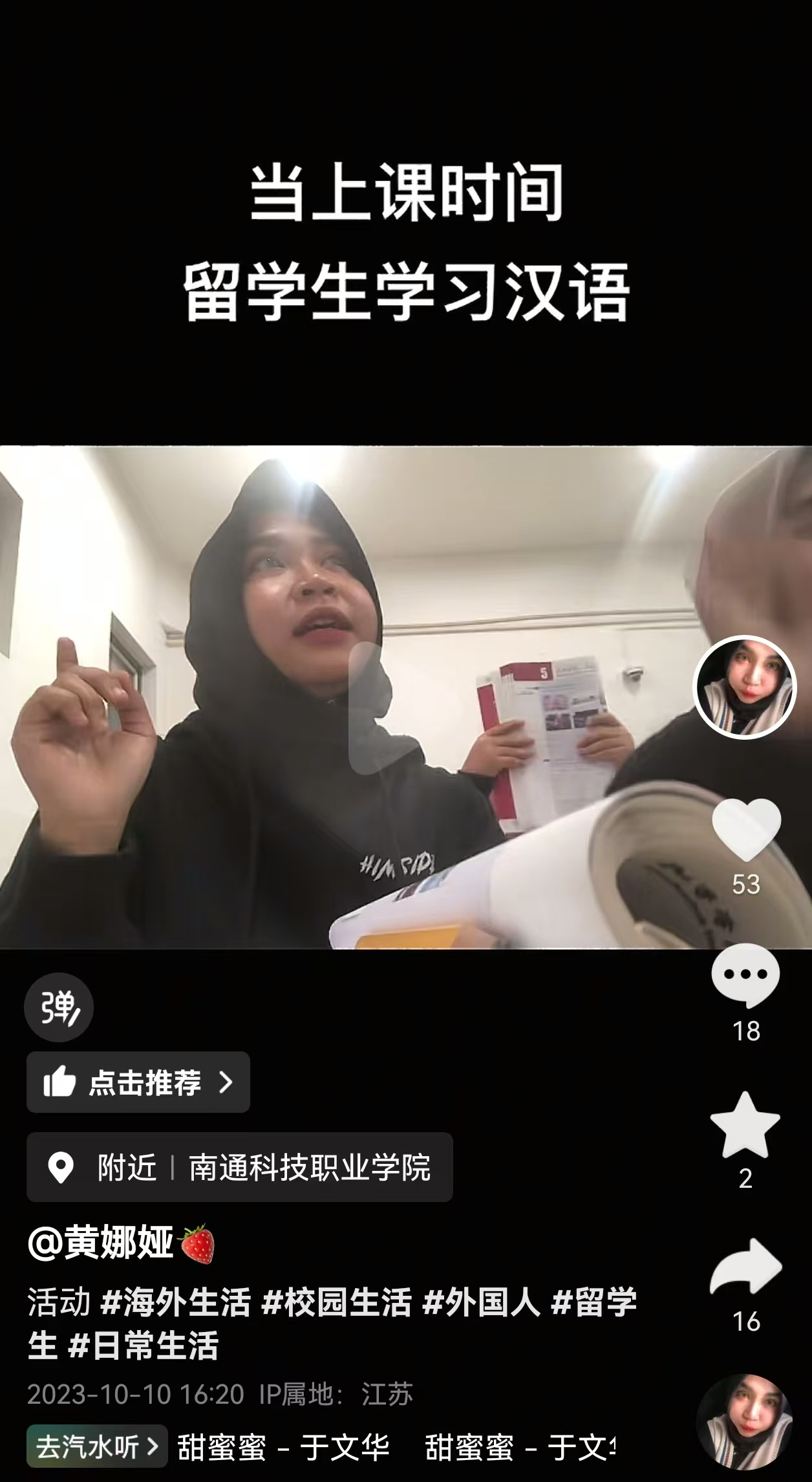Open the #外国人 hashtag
The image size is (812, 1482).
tap(480, 1302)
